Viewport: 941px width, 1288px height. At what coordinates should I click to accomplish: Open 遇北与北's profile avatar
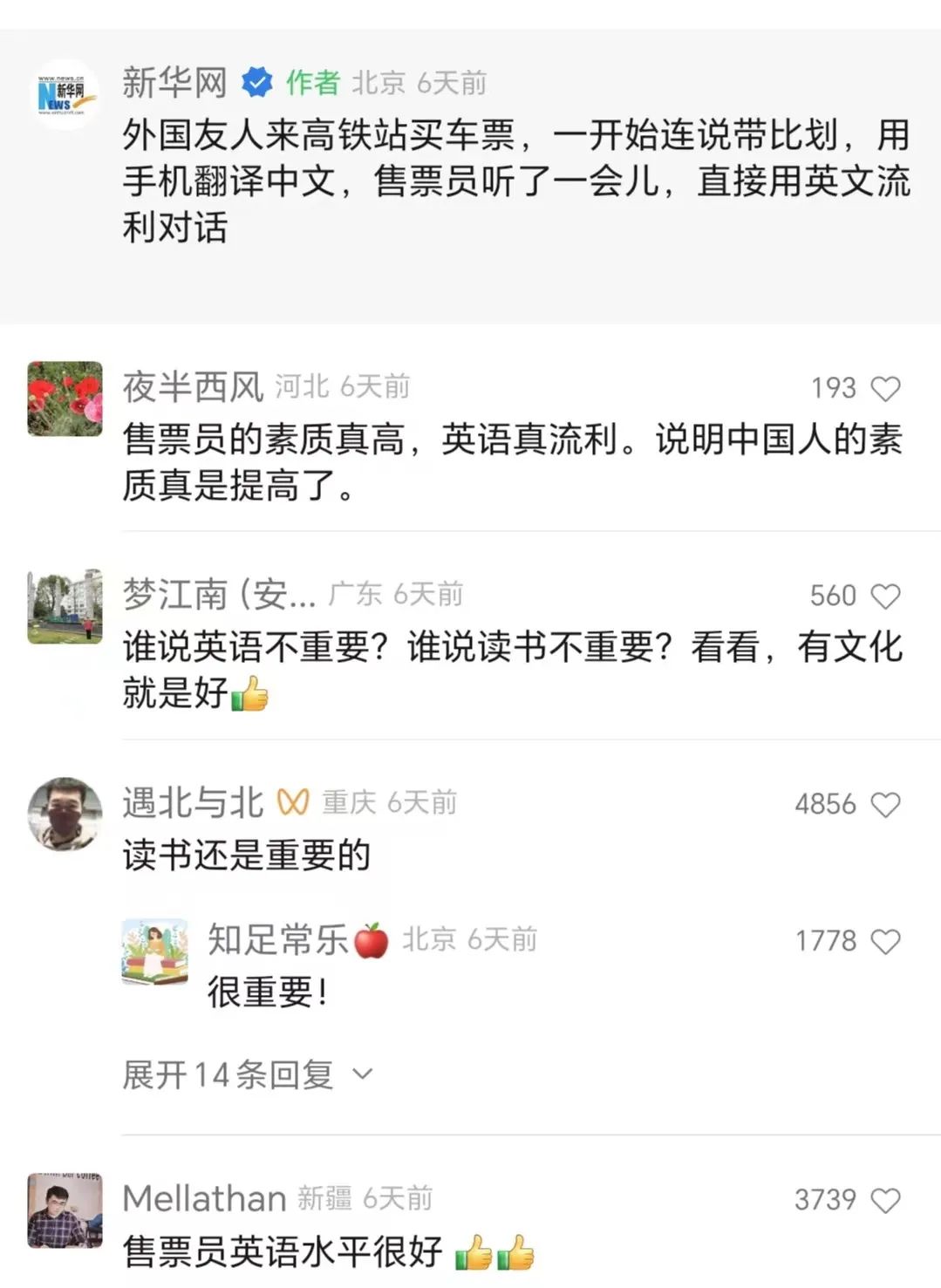coord(65,814)
